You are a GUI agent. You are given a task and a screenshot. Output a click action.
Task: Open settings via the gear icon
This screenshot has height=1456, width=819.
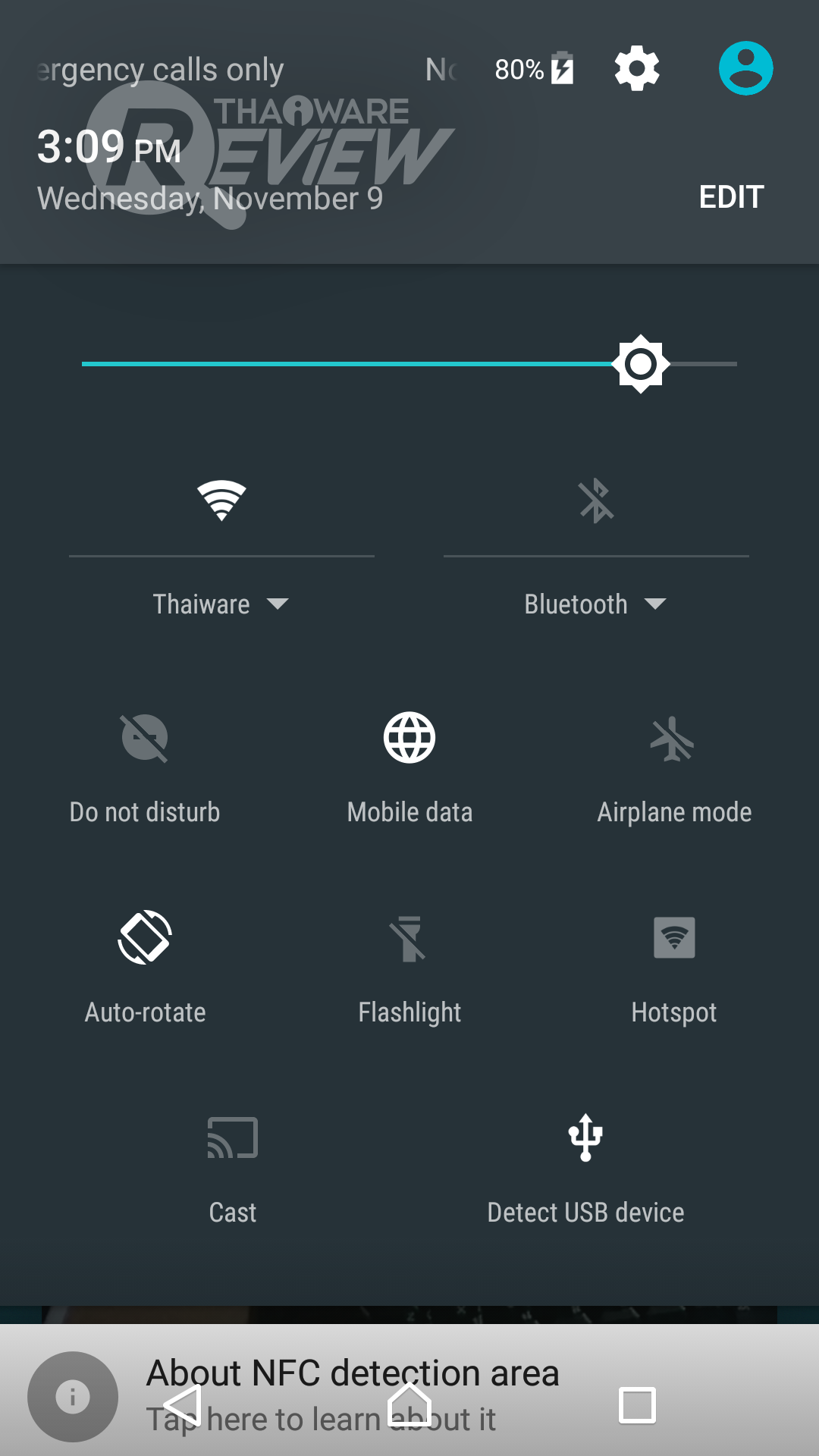[636, 69]
